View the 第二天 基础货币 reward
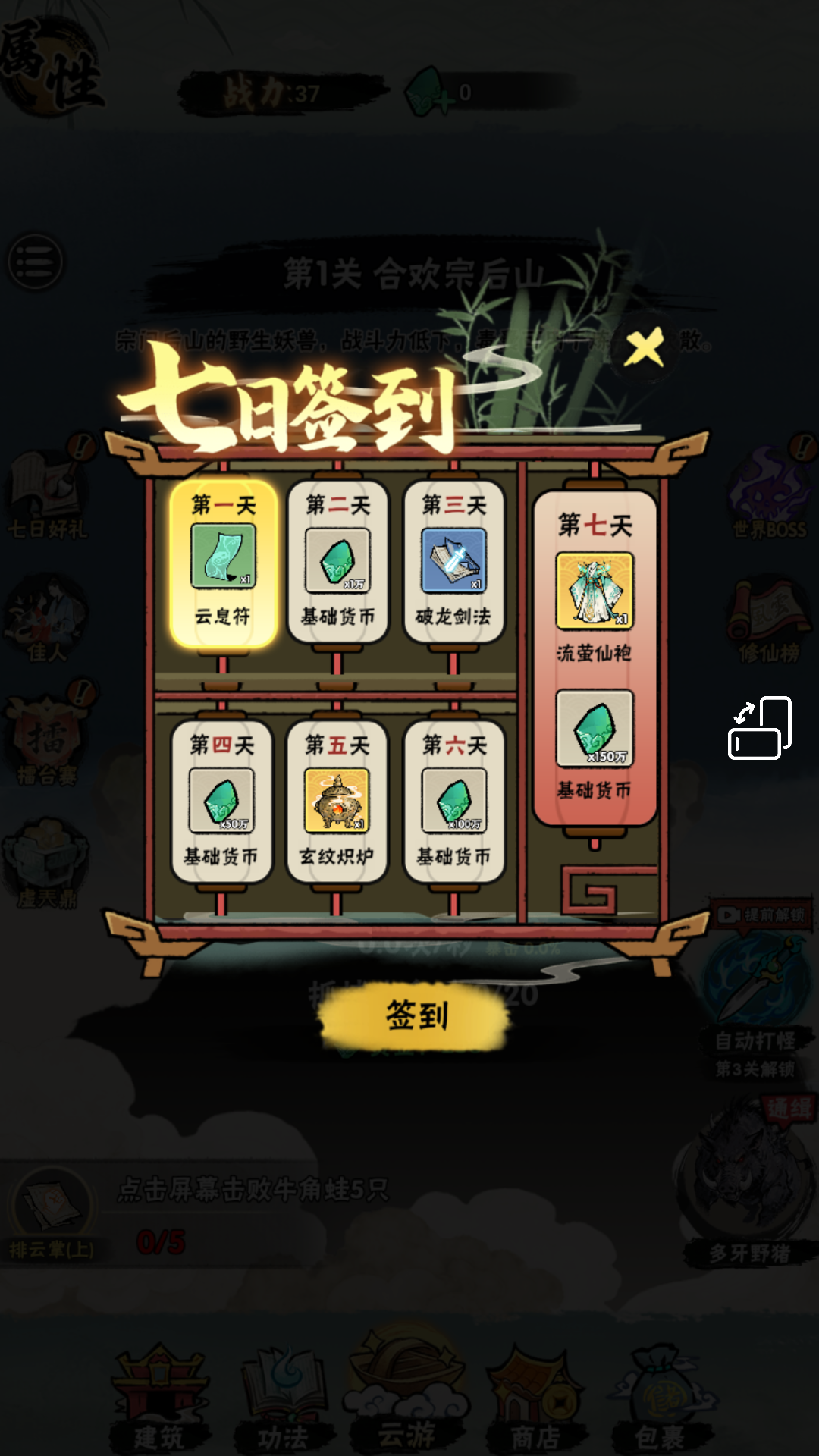 [338, 562]
